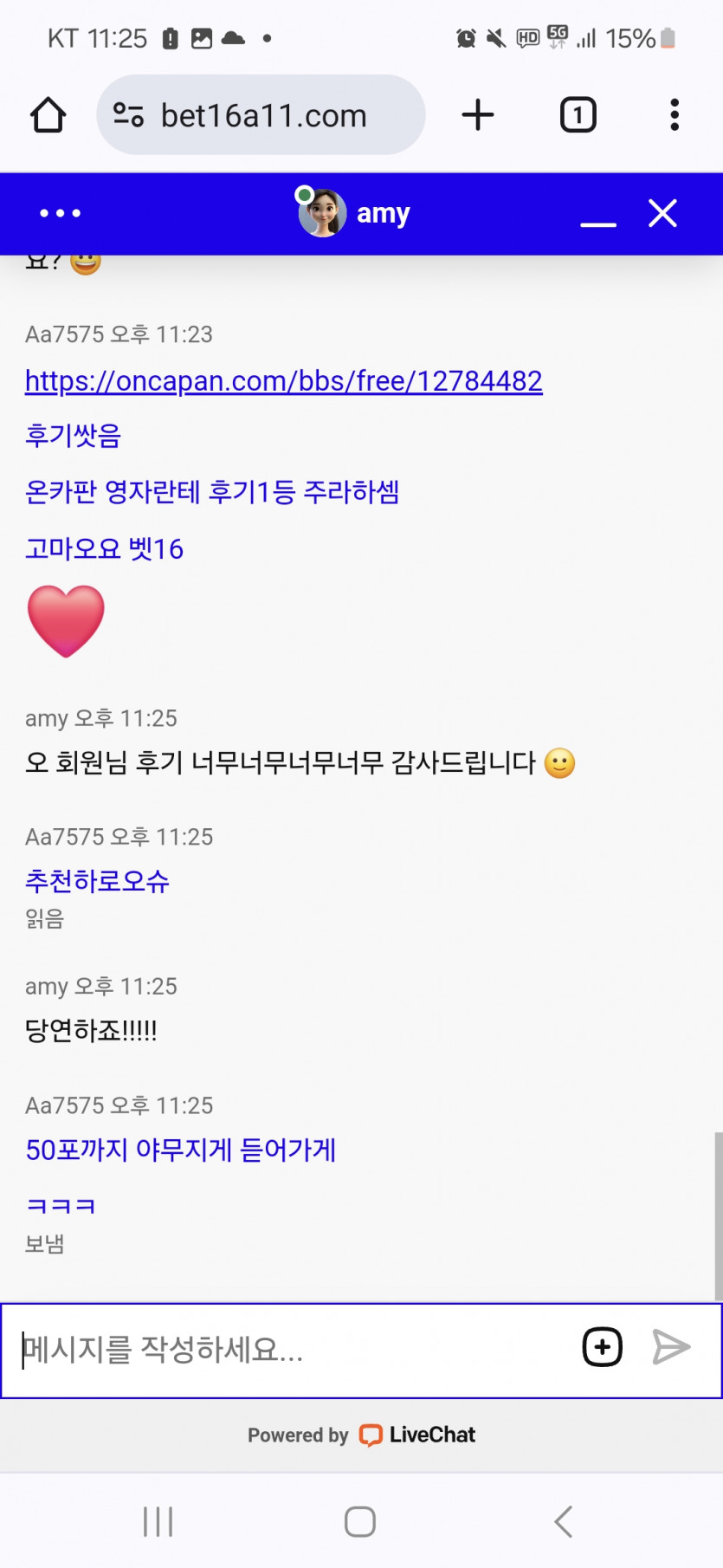The width and height of the screenshot is (723, 1568).
Task: Send the message with the arrow icon
Action: 671,1347
